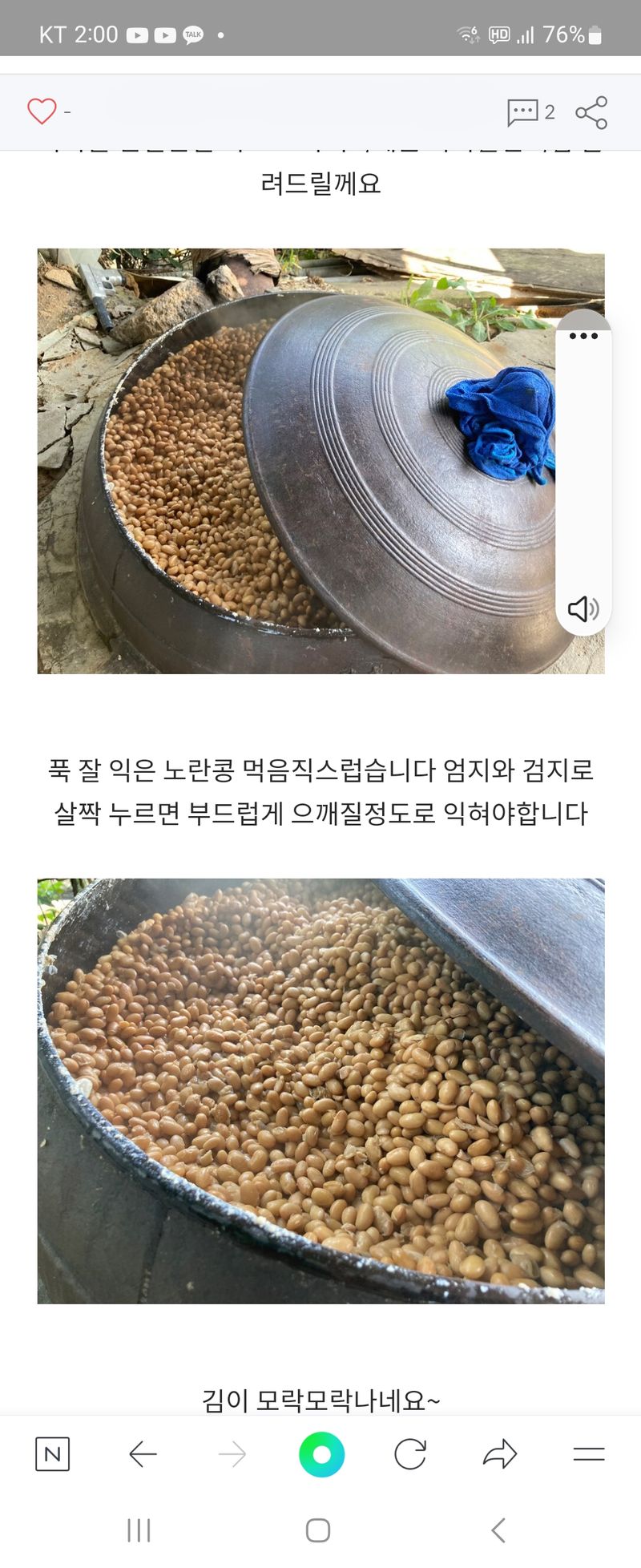This screenshot has height=1568, width=641.
Task: Go back using the toolbar back arrow
Action: 141,1457
